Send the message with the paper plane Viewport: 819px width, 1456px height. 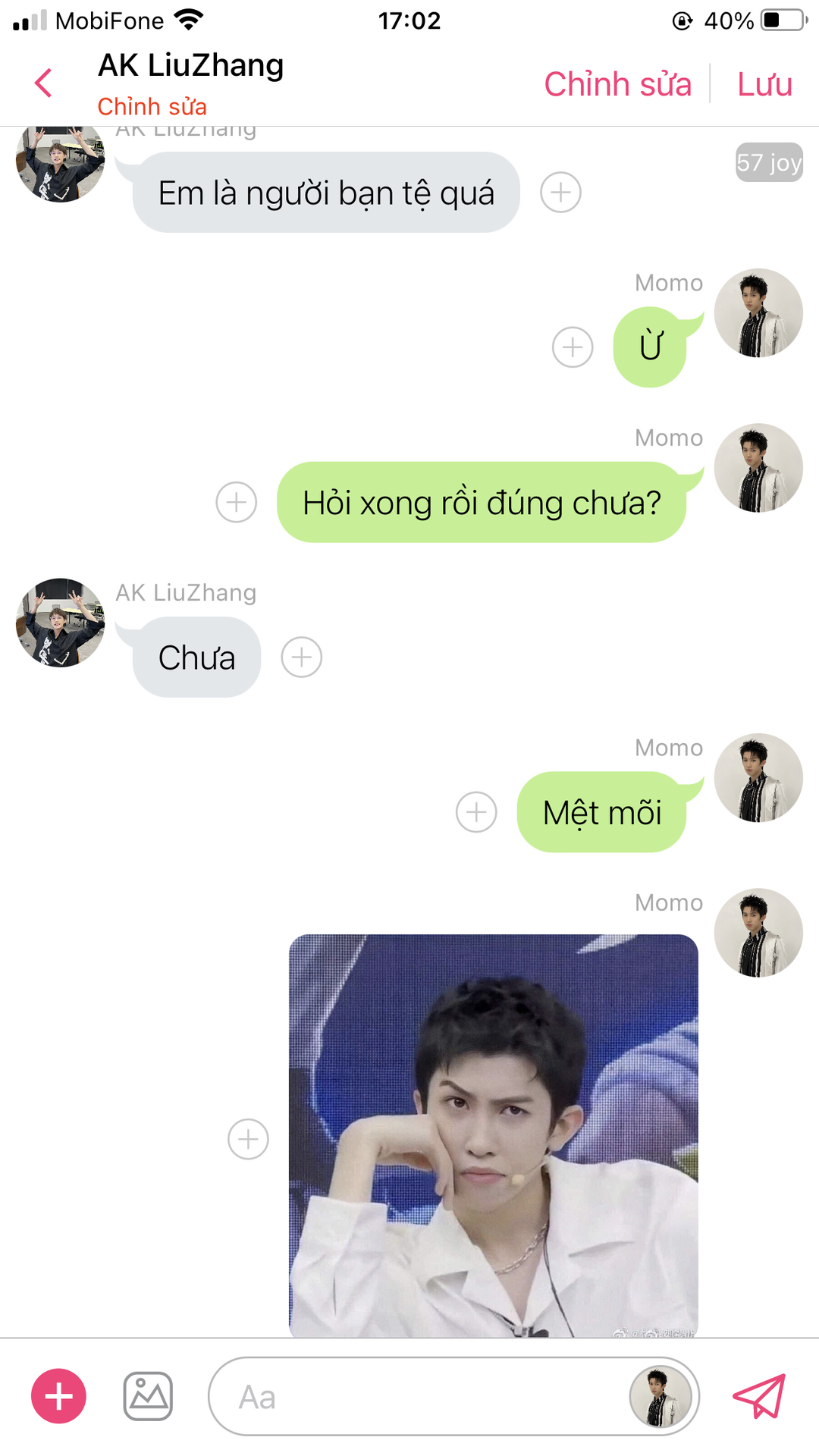click(759, 1396)
